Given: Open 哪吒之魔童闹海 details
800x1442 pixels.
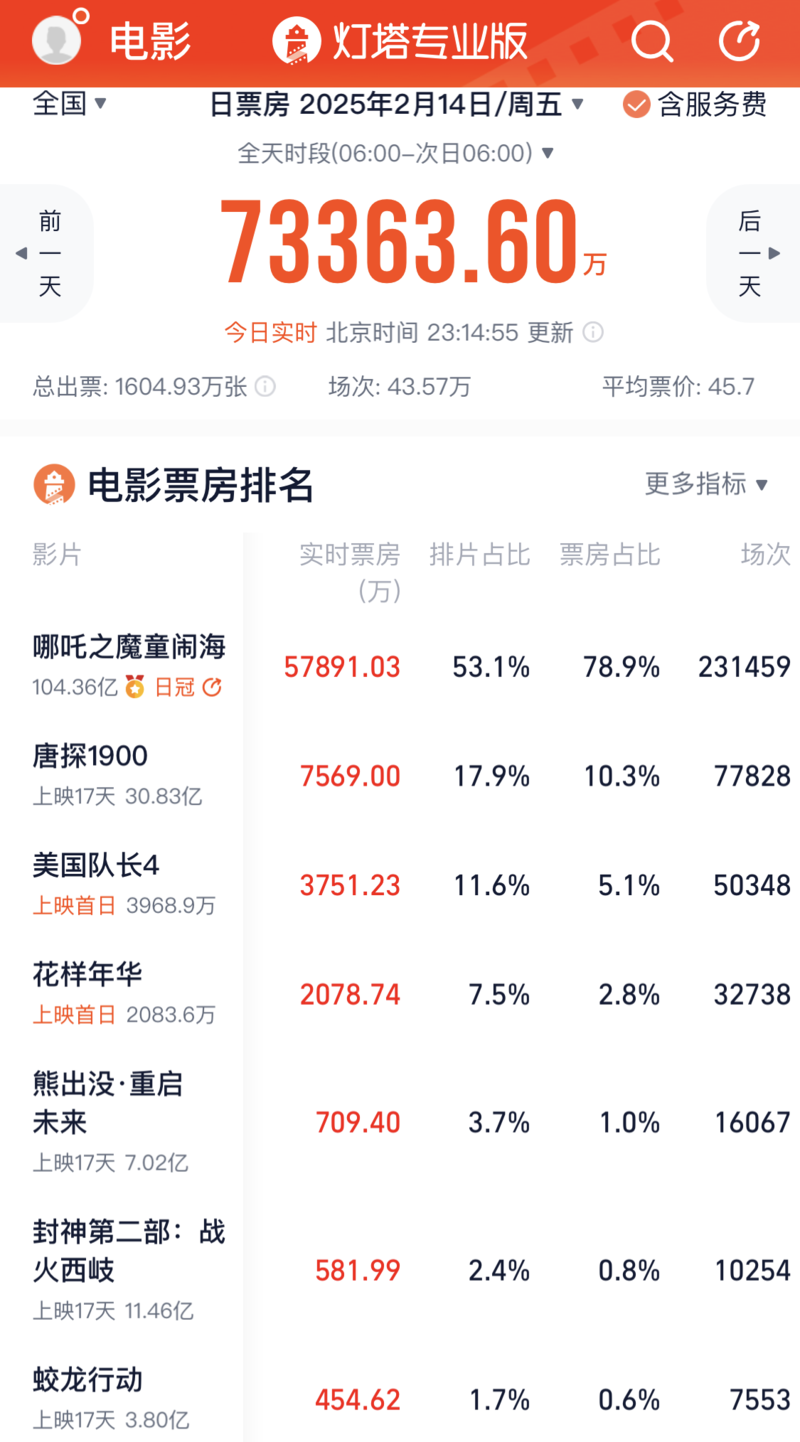Looking at the screenshot, I should 400,666.
